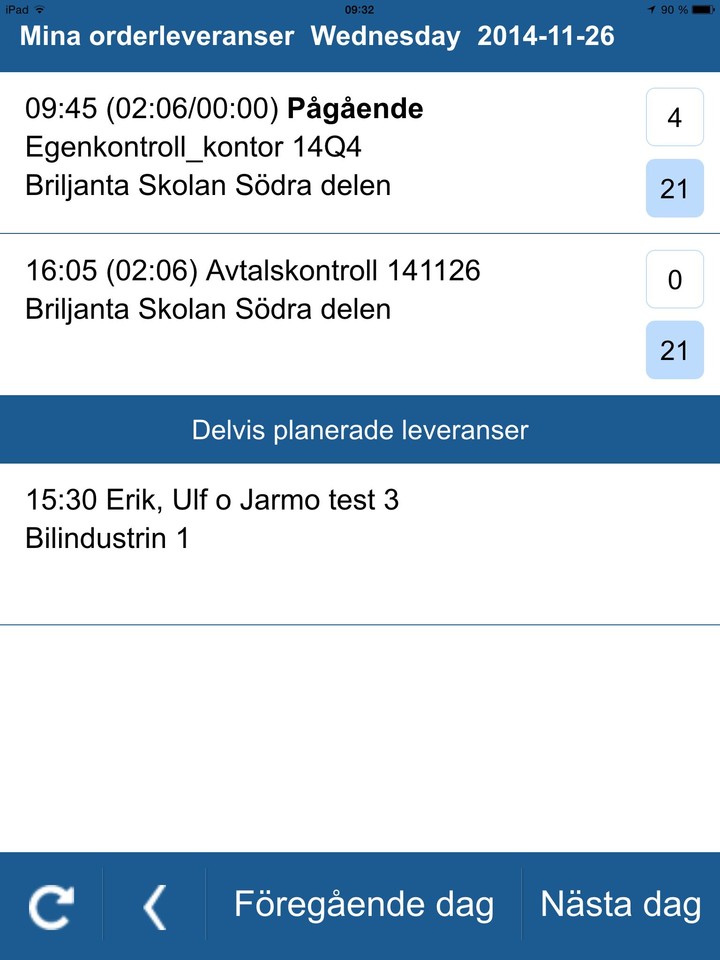Screen dimensions: 720x960
Task: Tap the Delvis planerade leveranser header
Action: pyautogui.click(x=360, y=429)
